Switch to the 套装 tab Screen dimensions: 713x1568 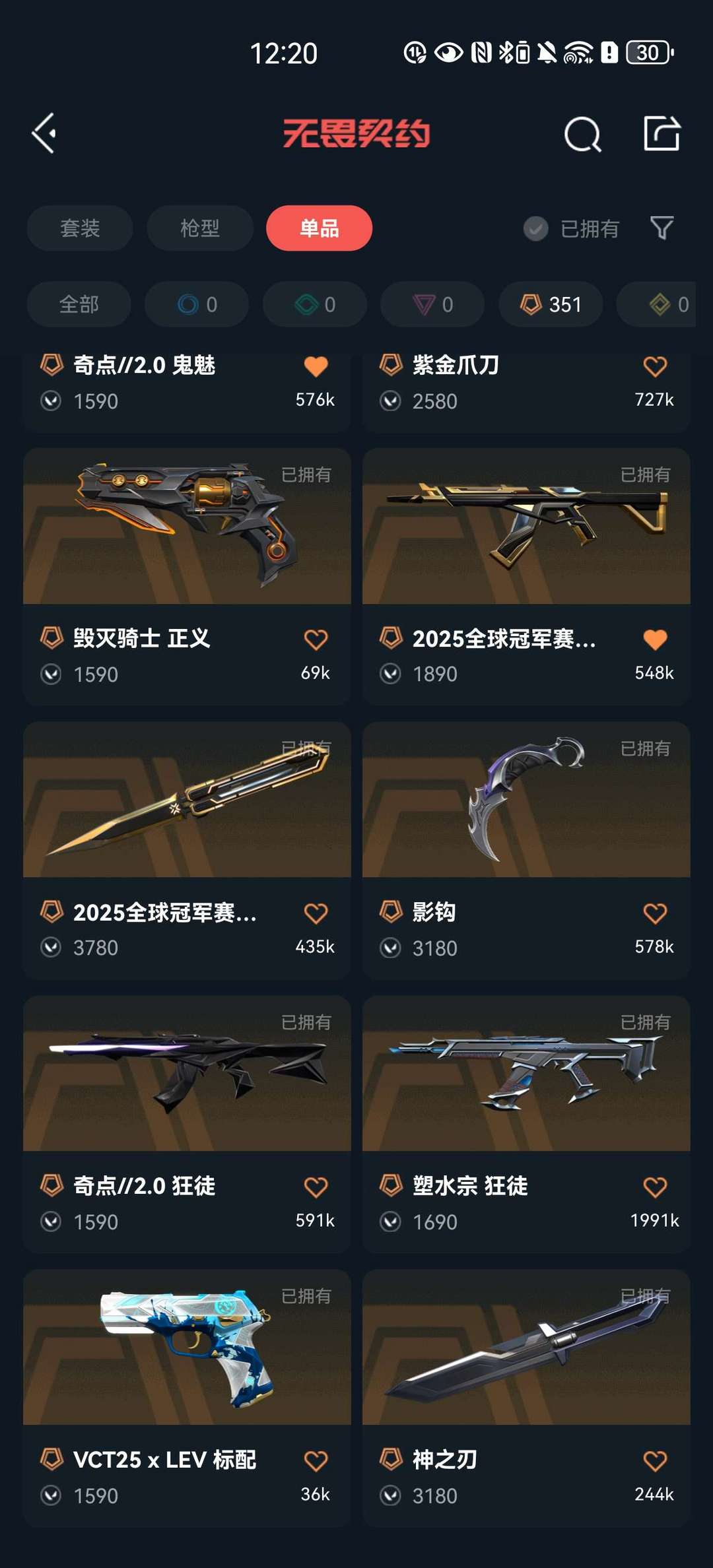coord(79,228)
